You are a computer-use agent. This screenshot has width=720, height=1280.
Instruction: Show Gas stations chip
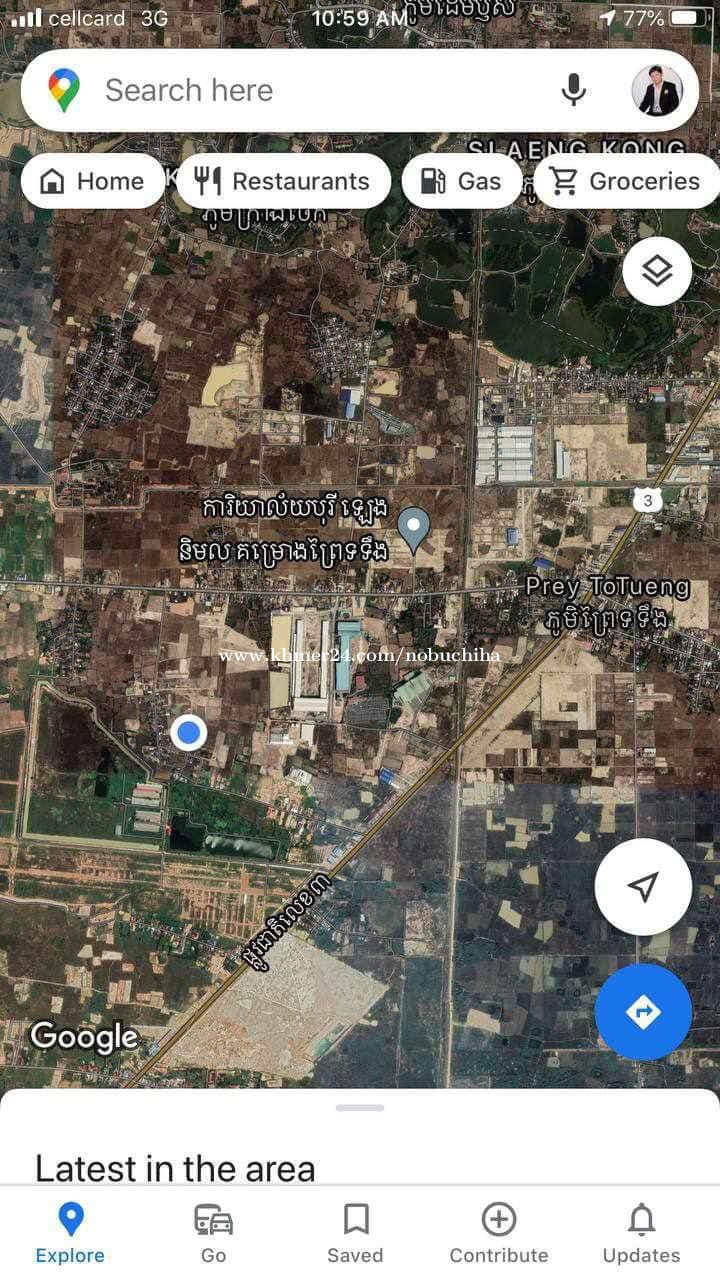click(462, 181)
